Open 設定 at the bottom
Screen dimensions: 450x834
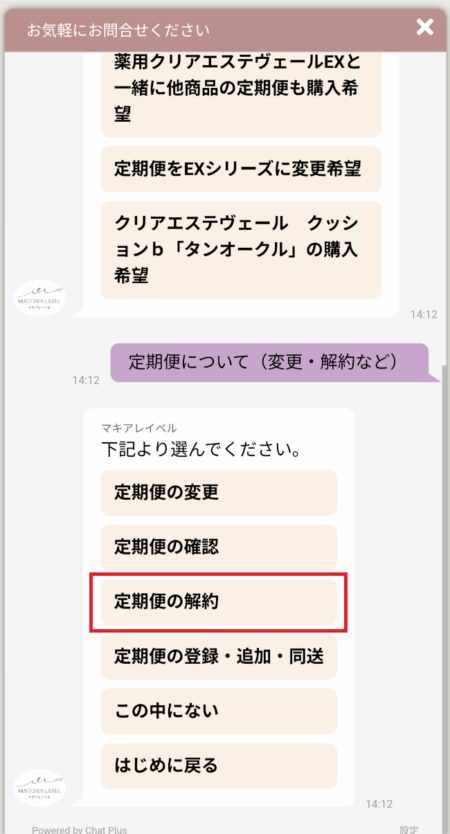(409, 829)
